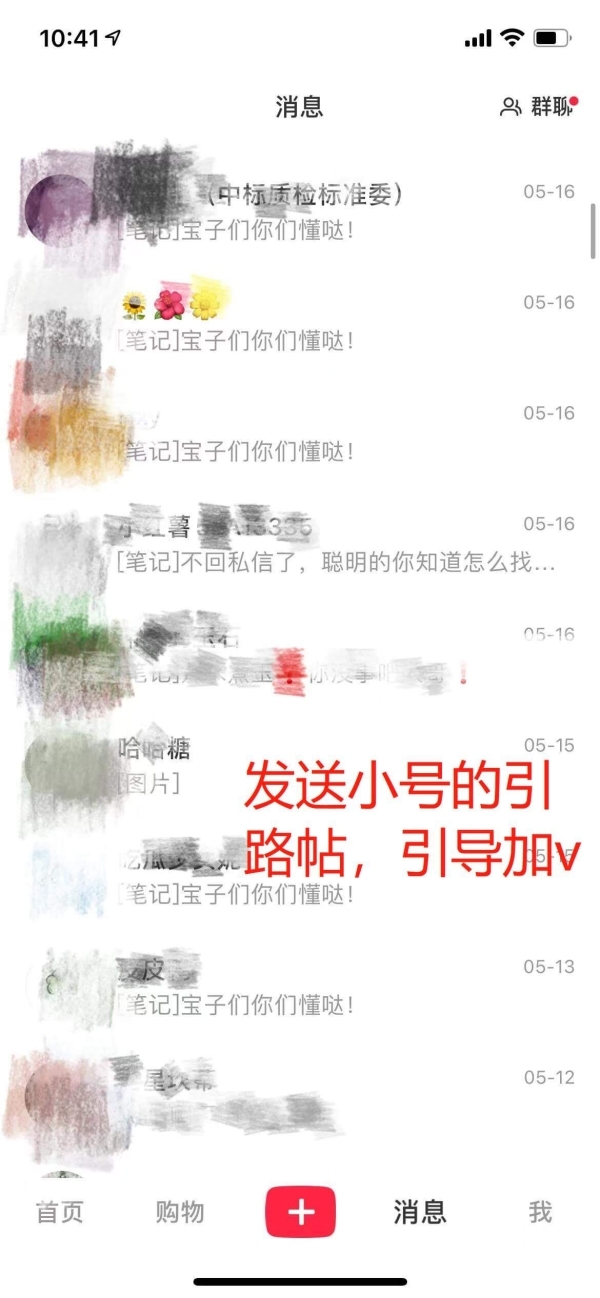Switch to the 首页 tab
This screenshot has height=1298, width=600.
[60, 1212]
